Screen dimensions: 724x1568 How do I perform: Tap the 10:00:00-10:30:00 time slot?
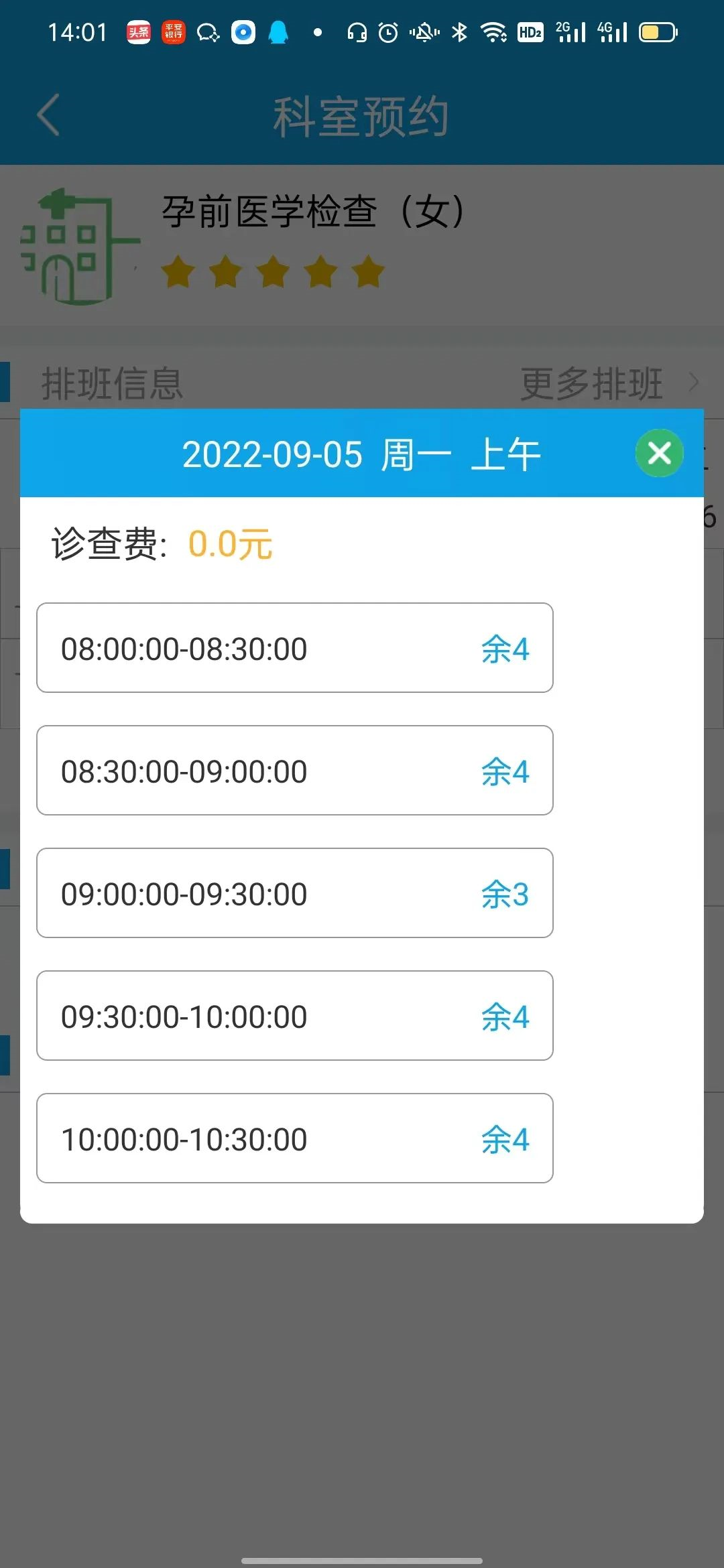(x=295, y=1138)
